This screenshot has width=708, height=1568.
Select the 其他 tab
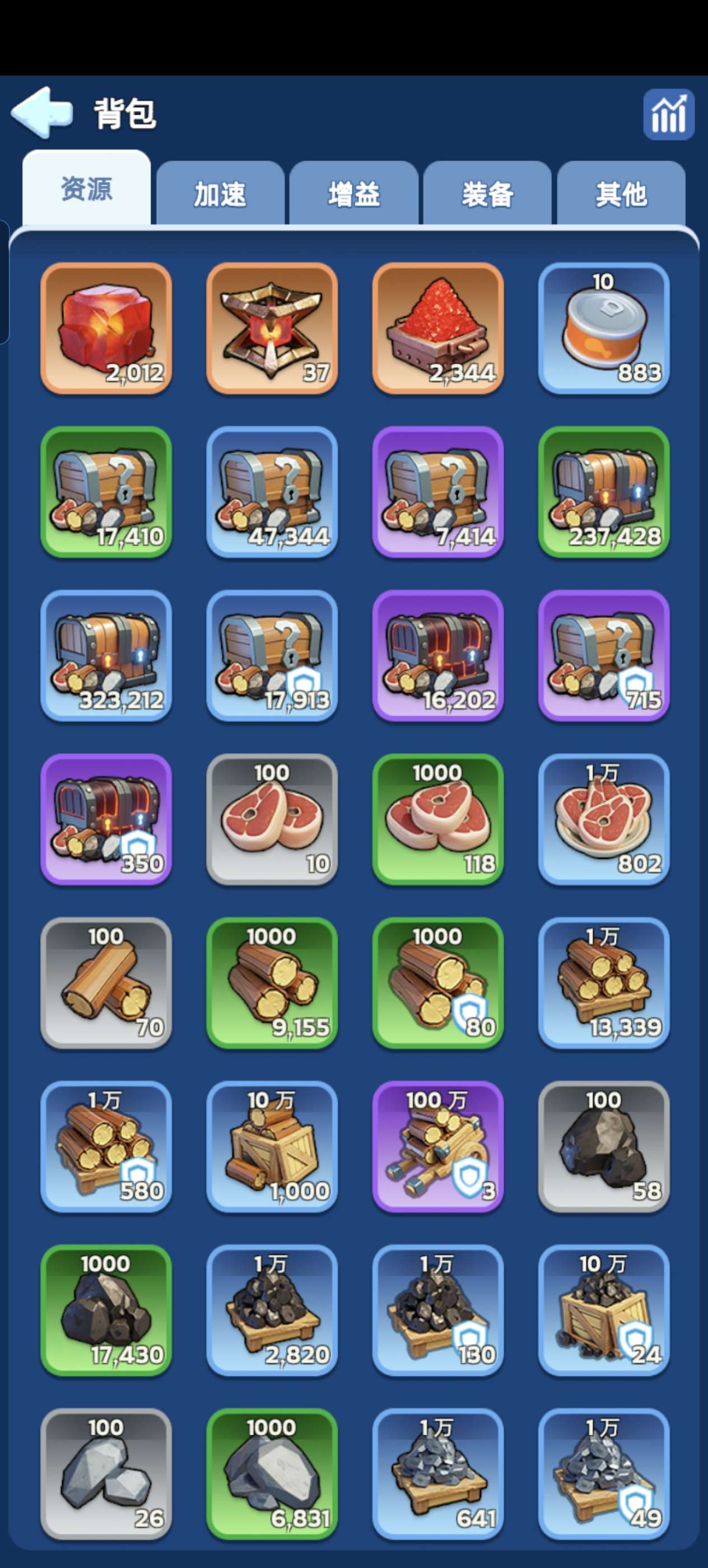621,194
